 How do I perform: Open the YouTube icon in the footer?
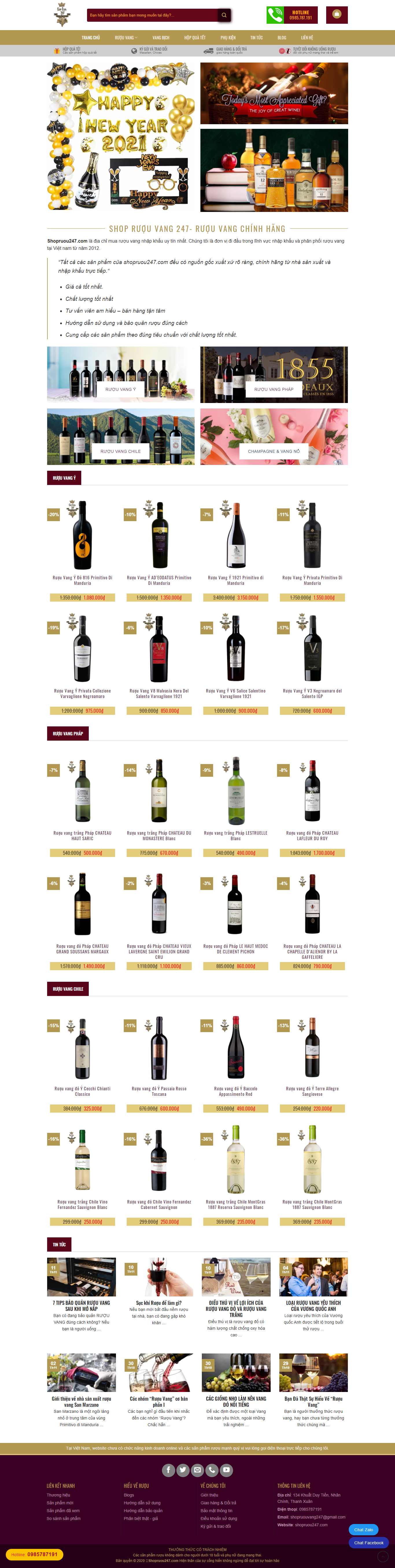click(227, 1469)
